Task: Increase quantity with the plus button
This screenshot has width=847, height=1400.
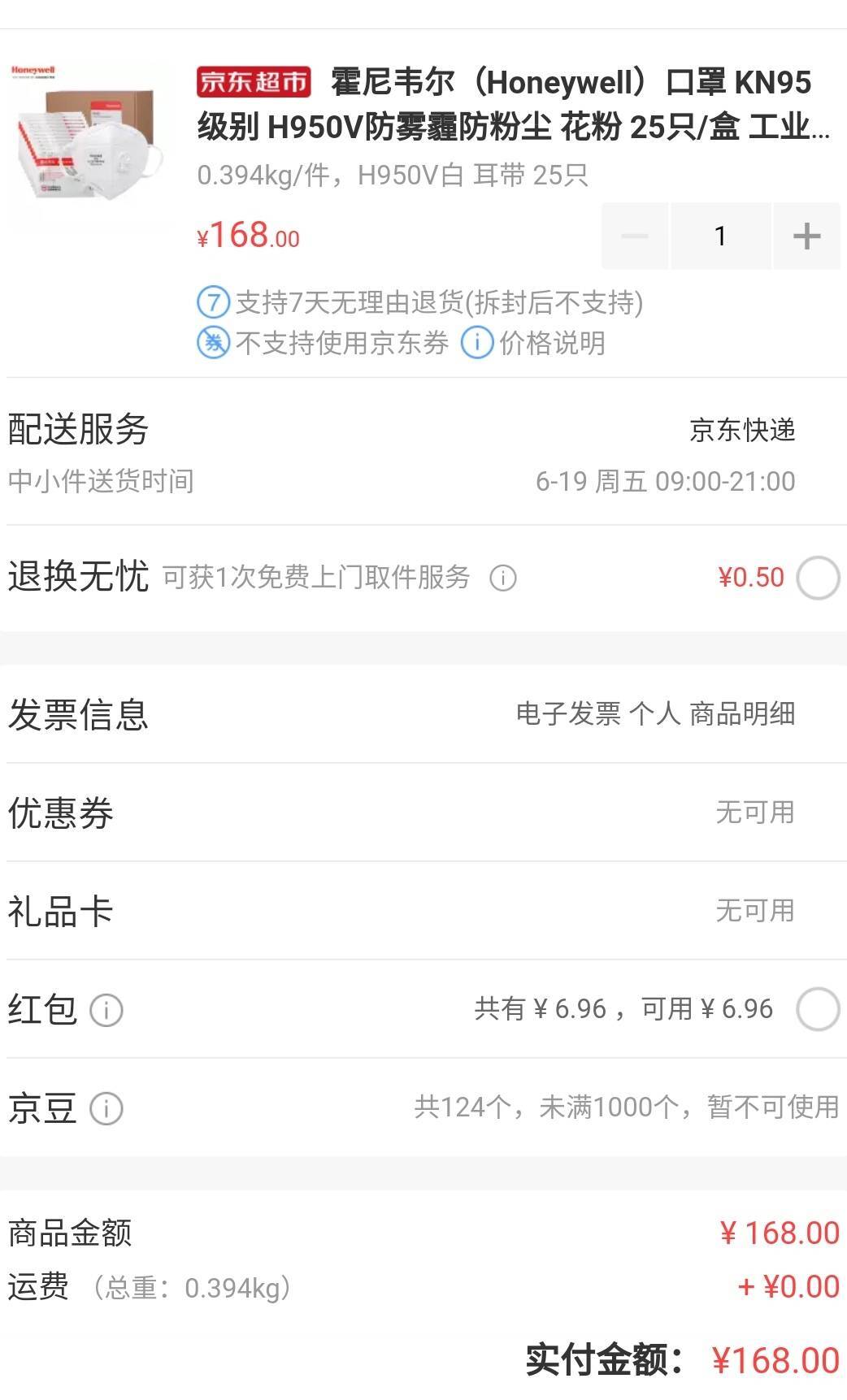Action: 806,236
